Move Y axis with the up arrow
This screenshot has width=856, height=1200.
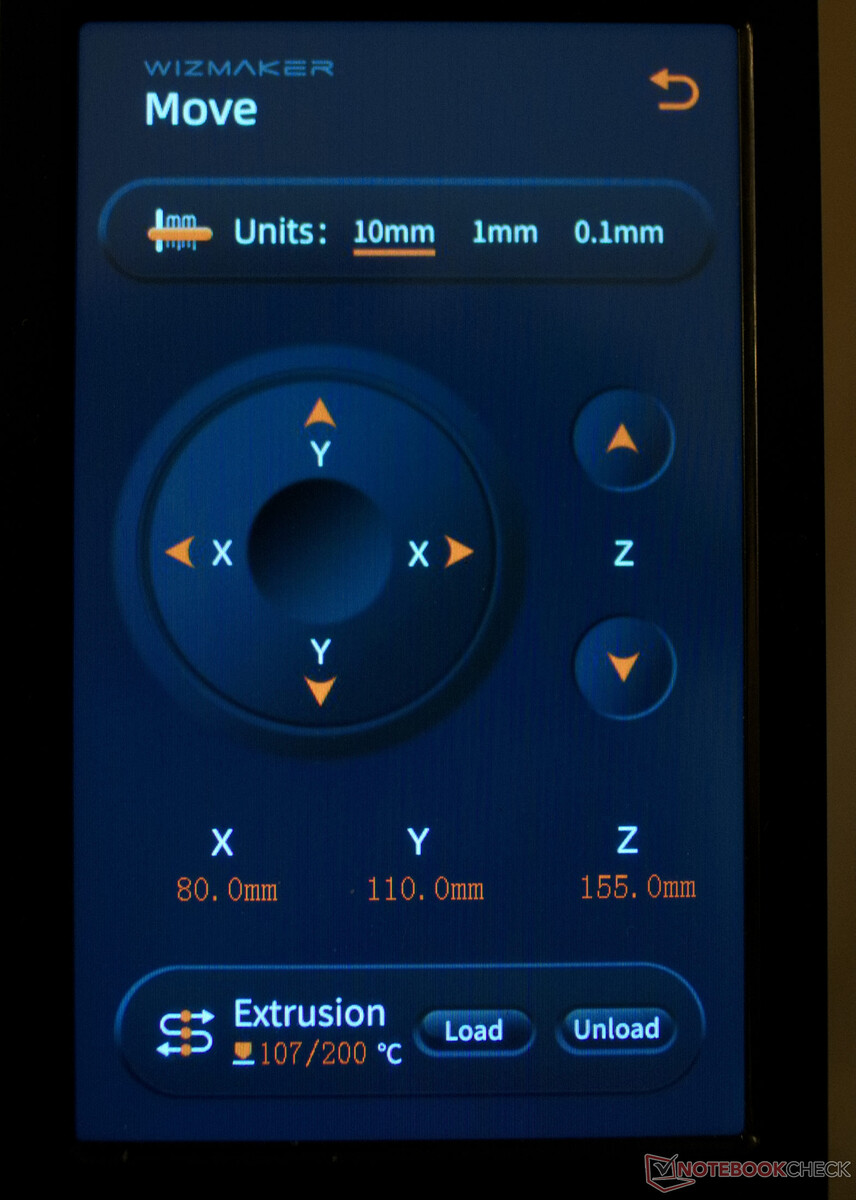coord(320,414)
